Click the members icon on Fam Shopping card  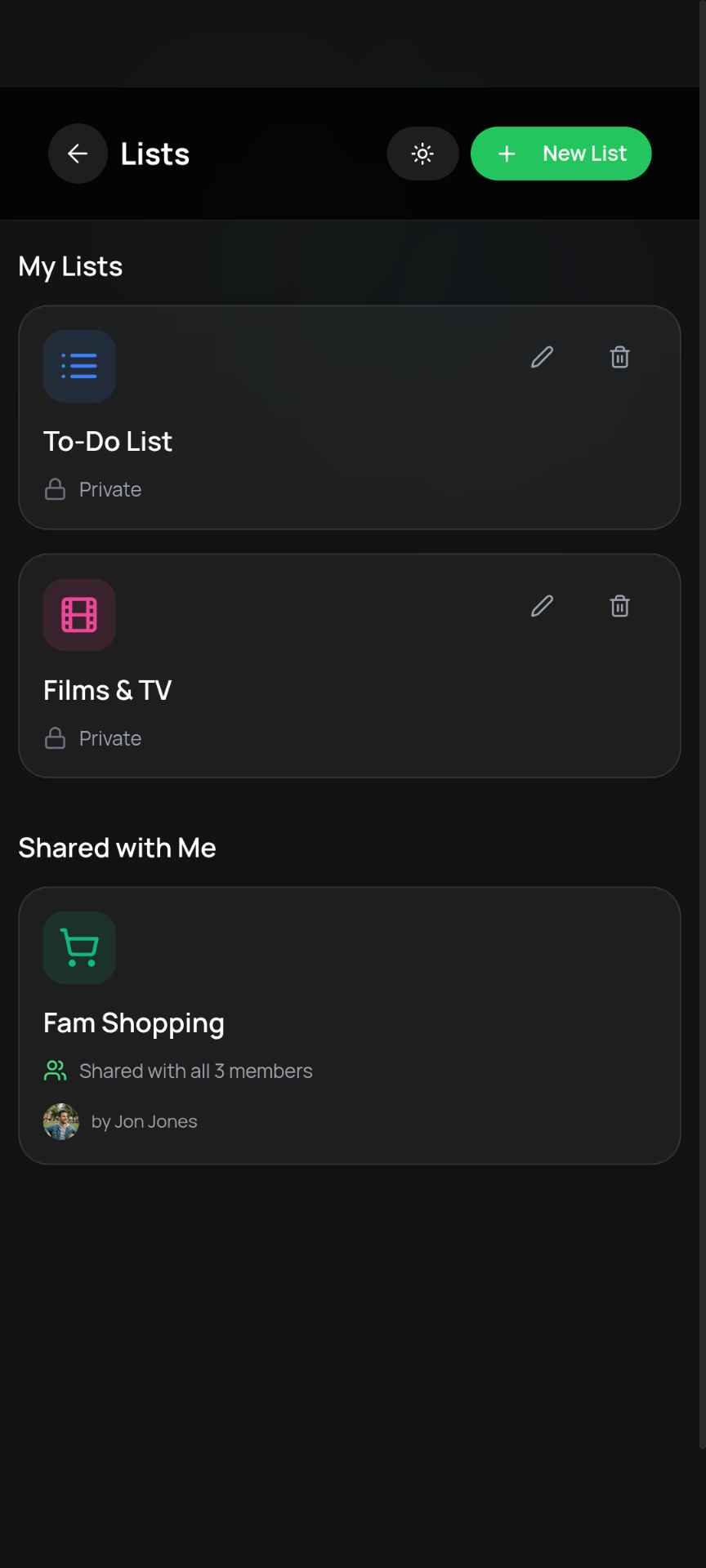click(55, 1070)
